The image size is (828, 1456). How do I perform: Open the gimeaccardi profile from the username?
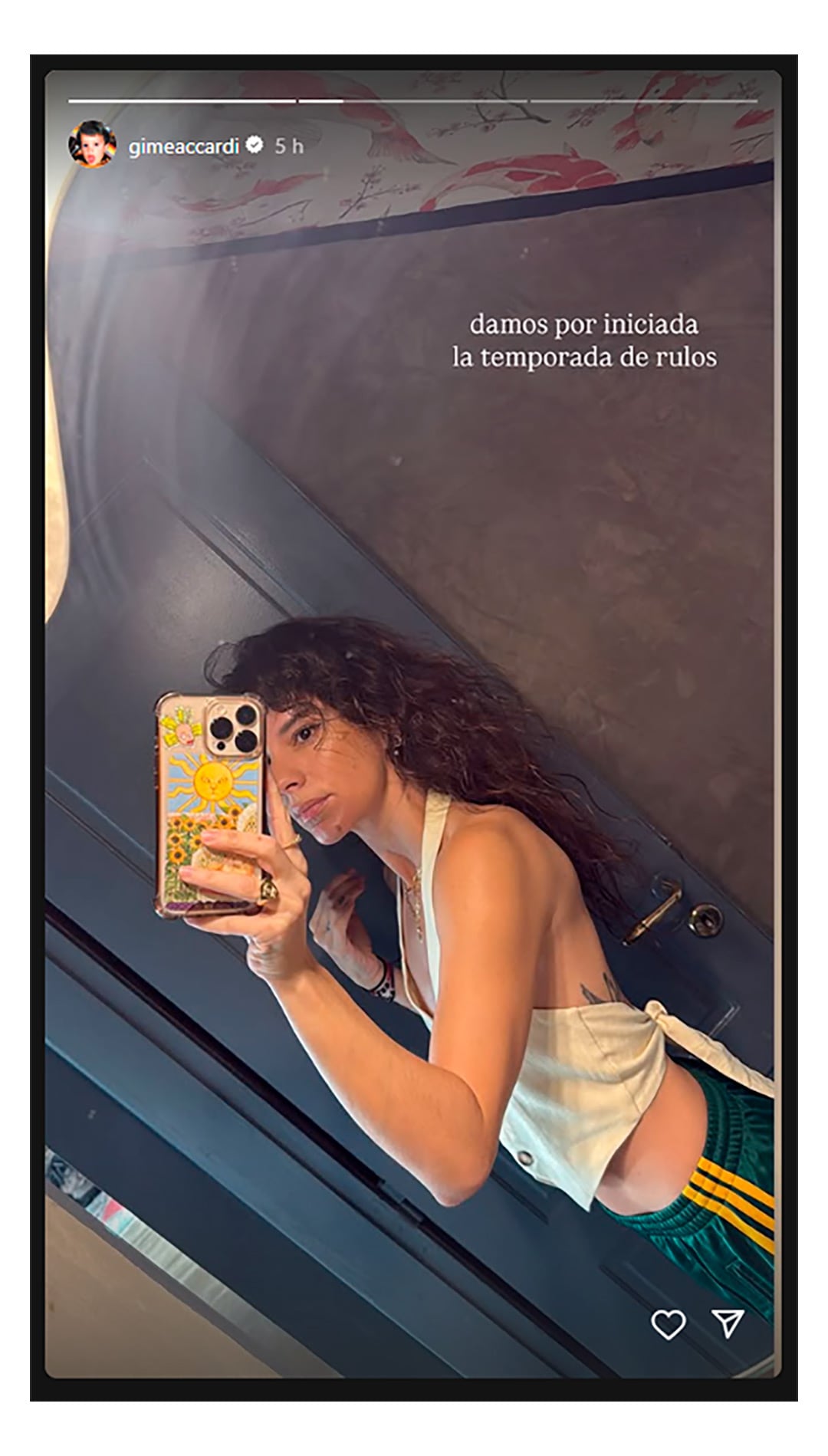[184, 146]
